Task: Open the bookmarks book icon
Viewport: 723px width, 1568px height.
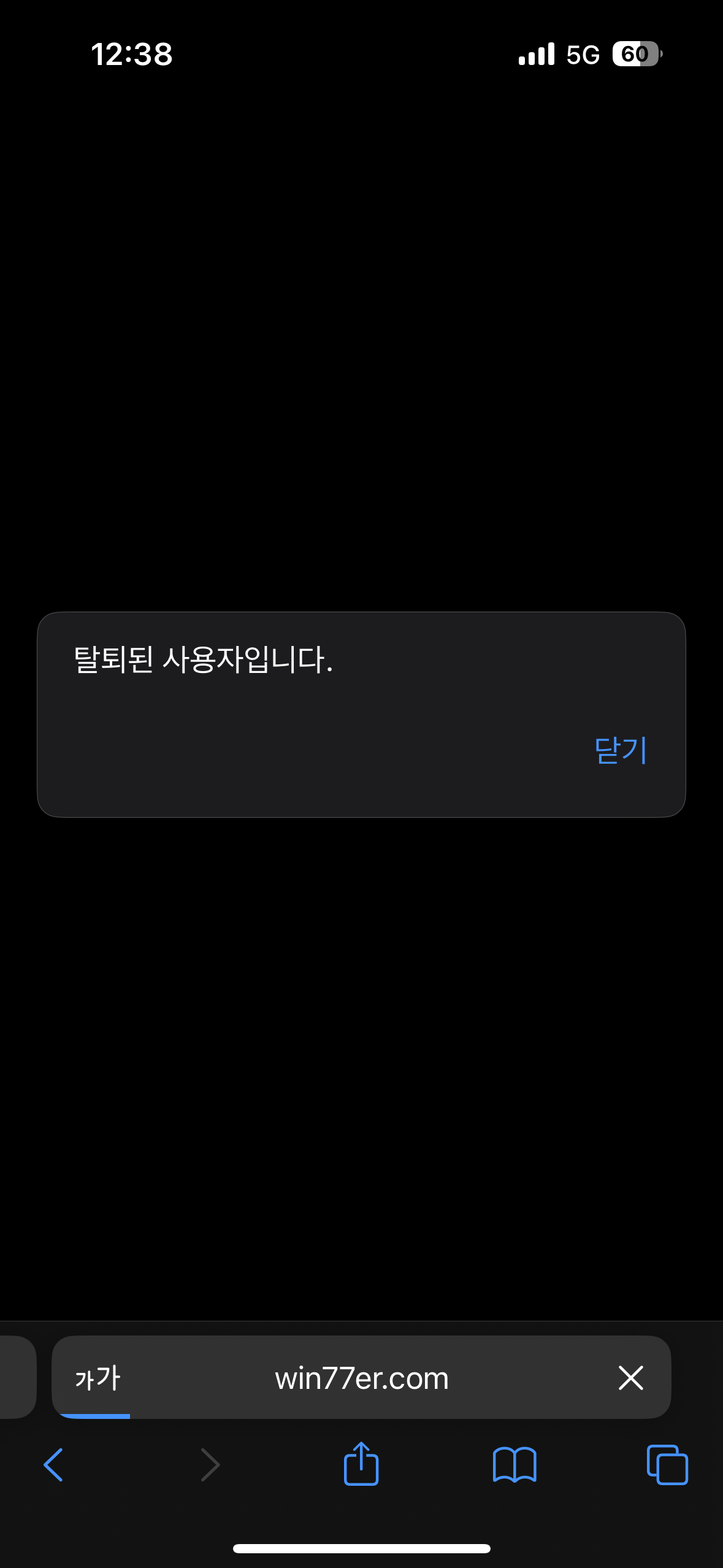Action: (x=515, y=1465)
